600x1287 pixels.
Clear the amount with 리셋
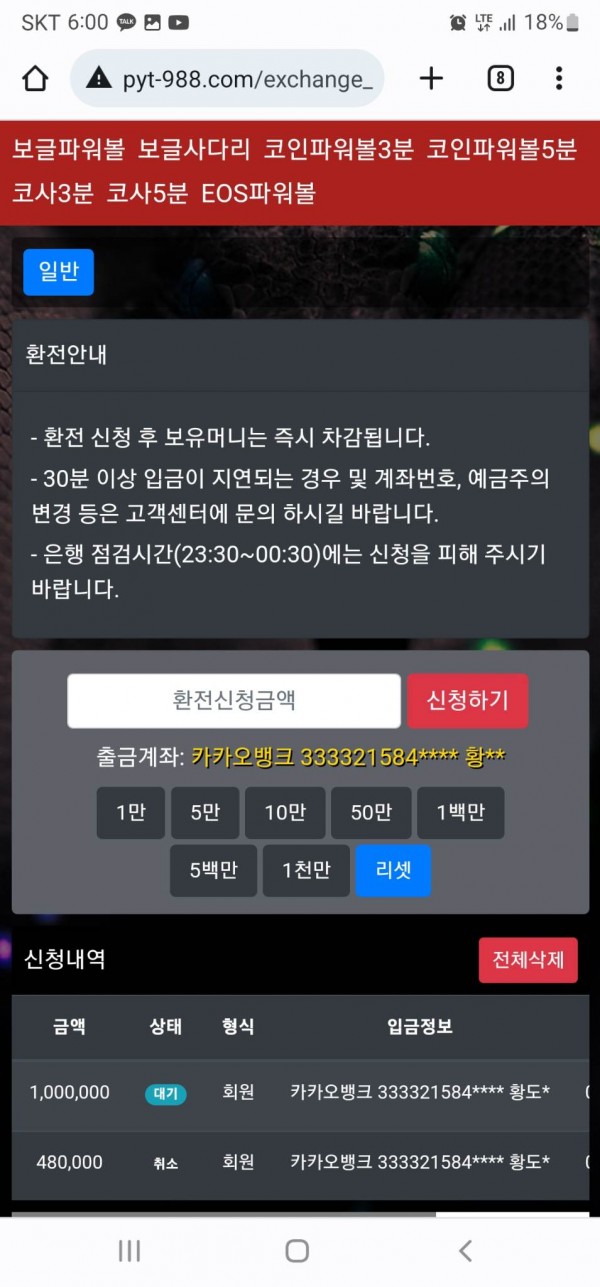coord(393,871)
